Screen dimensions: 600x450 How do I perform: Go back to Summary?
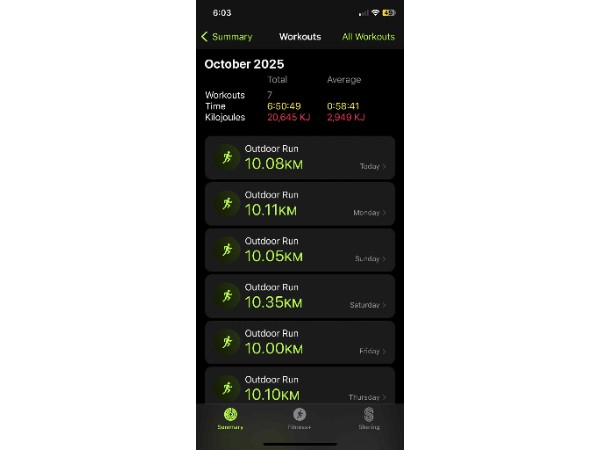point(227,37)
